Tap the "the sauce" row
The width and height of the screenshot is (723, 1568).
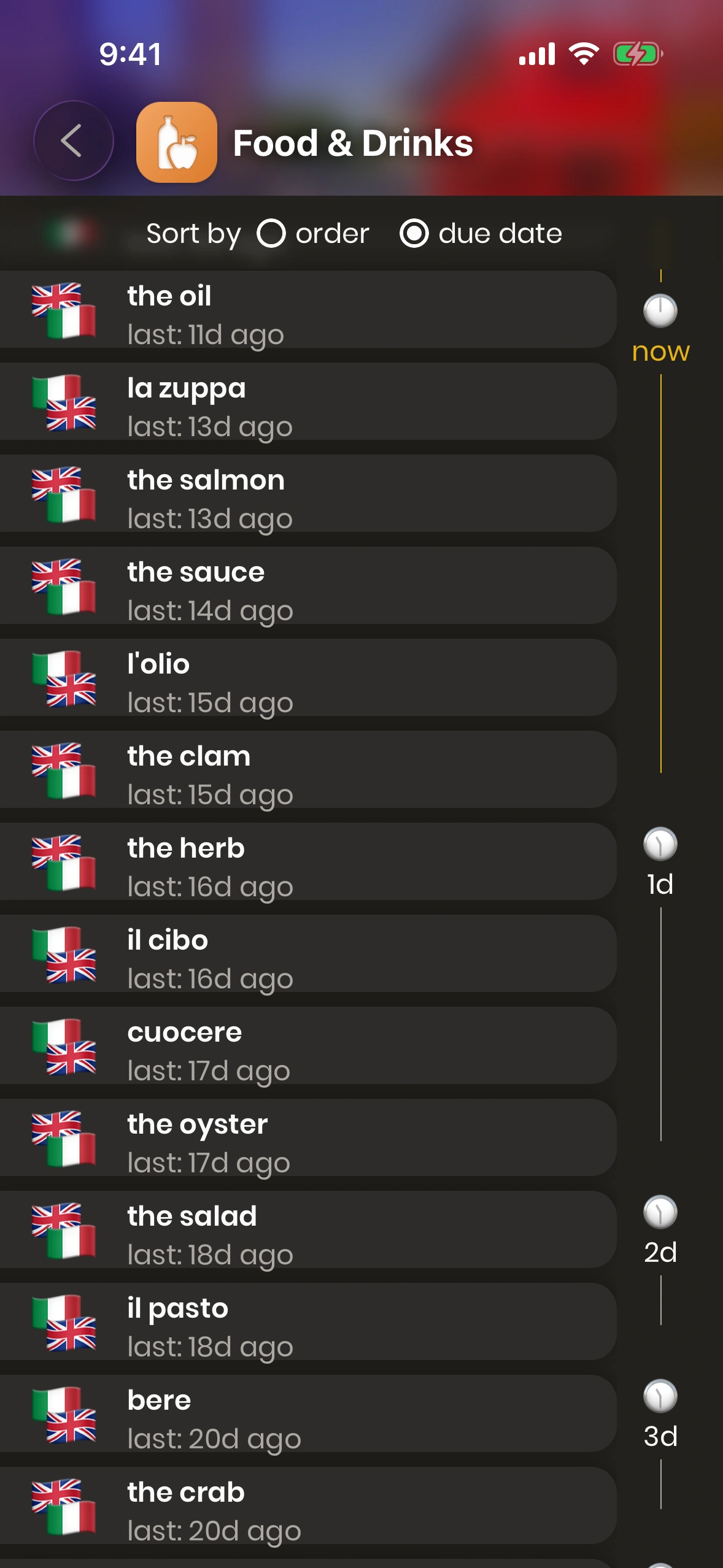[x=307, y=586]
